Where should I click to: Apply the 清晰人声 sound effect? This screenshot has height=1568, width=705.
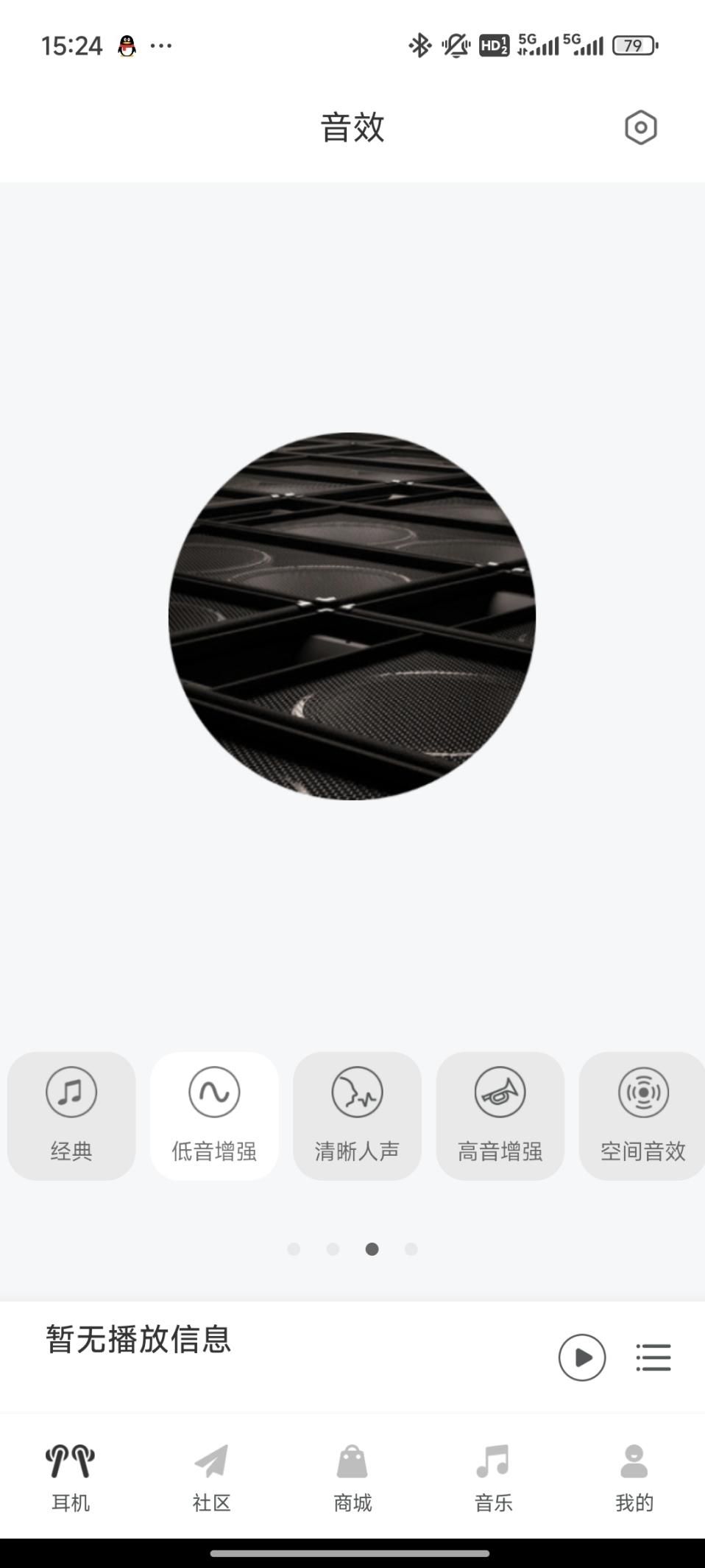(357, 1115)
